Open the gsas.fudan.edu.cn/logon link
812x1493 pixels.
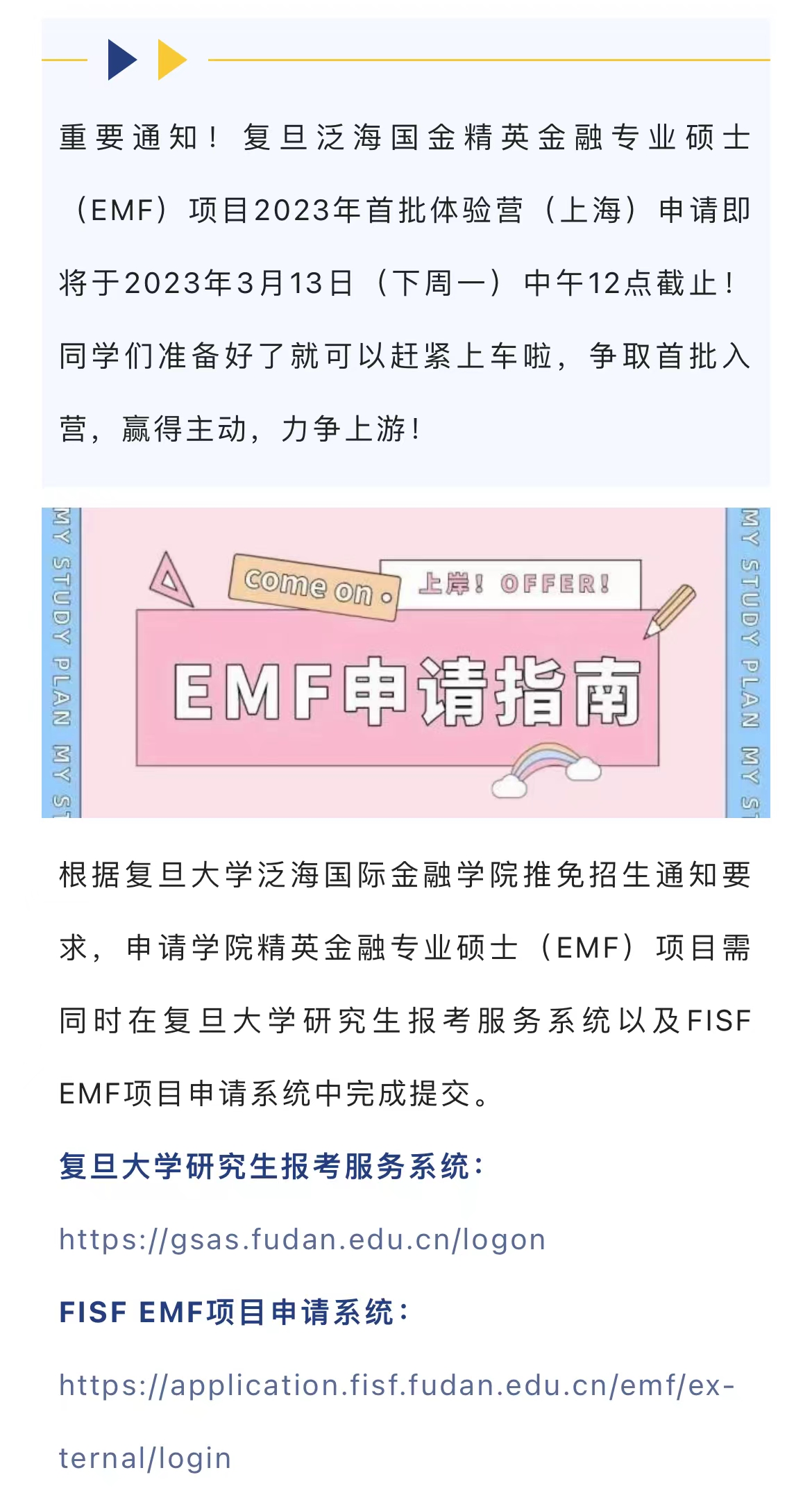click(303, 1240)
